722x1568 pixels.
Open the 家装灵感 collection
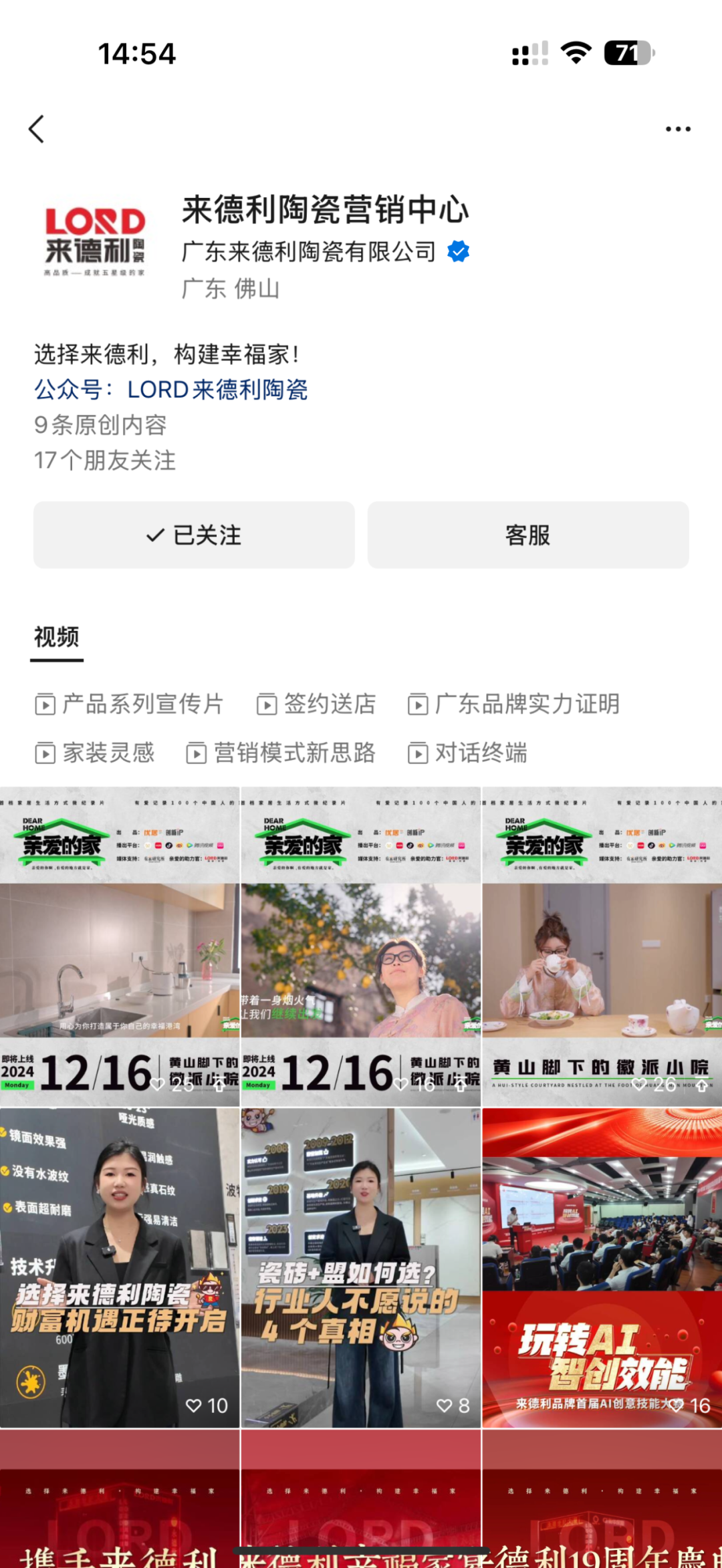[96, 753]
